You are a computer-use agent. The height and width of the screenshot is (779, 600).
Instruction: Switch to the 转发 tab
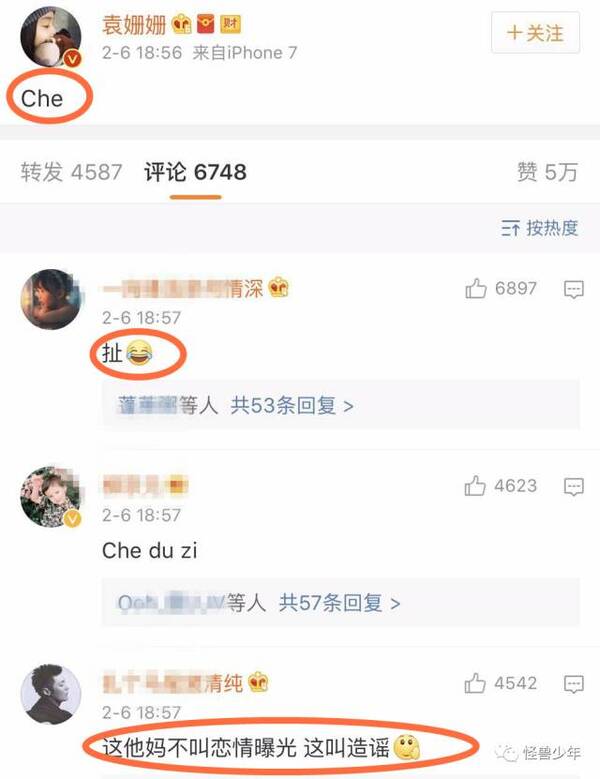click(72, 172)
